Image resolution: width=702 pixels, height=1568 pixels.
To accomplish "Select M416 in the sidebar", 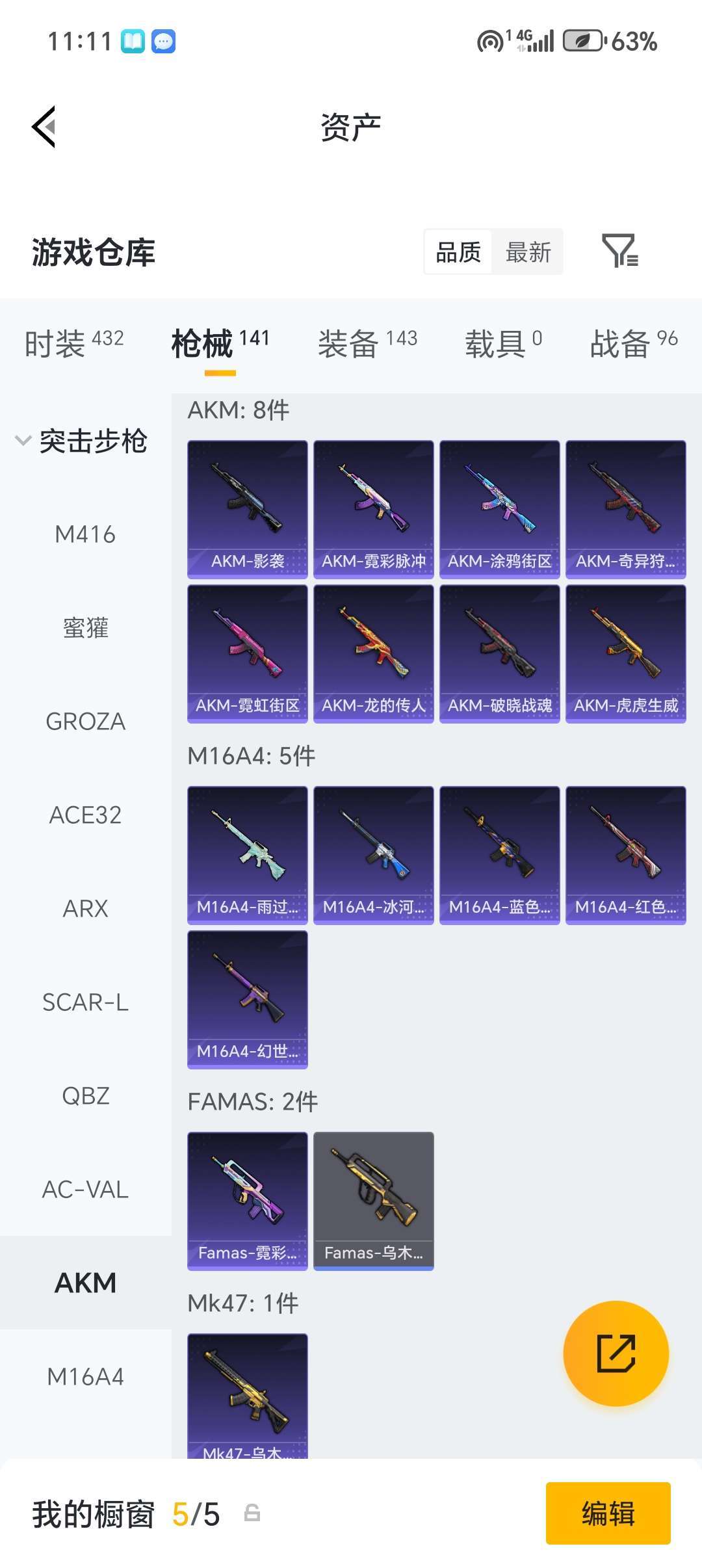I will click(x=85, y=534).
